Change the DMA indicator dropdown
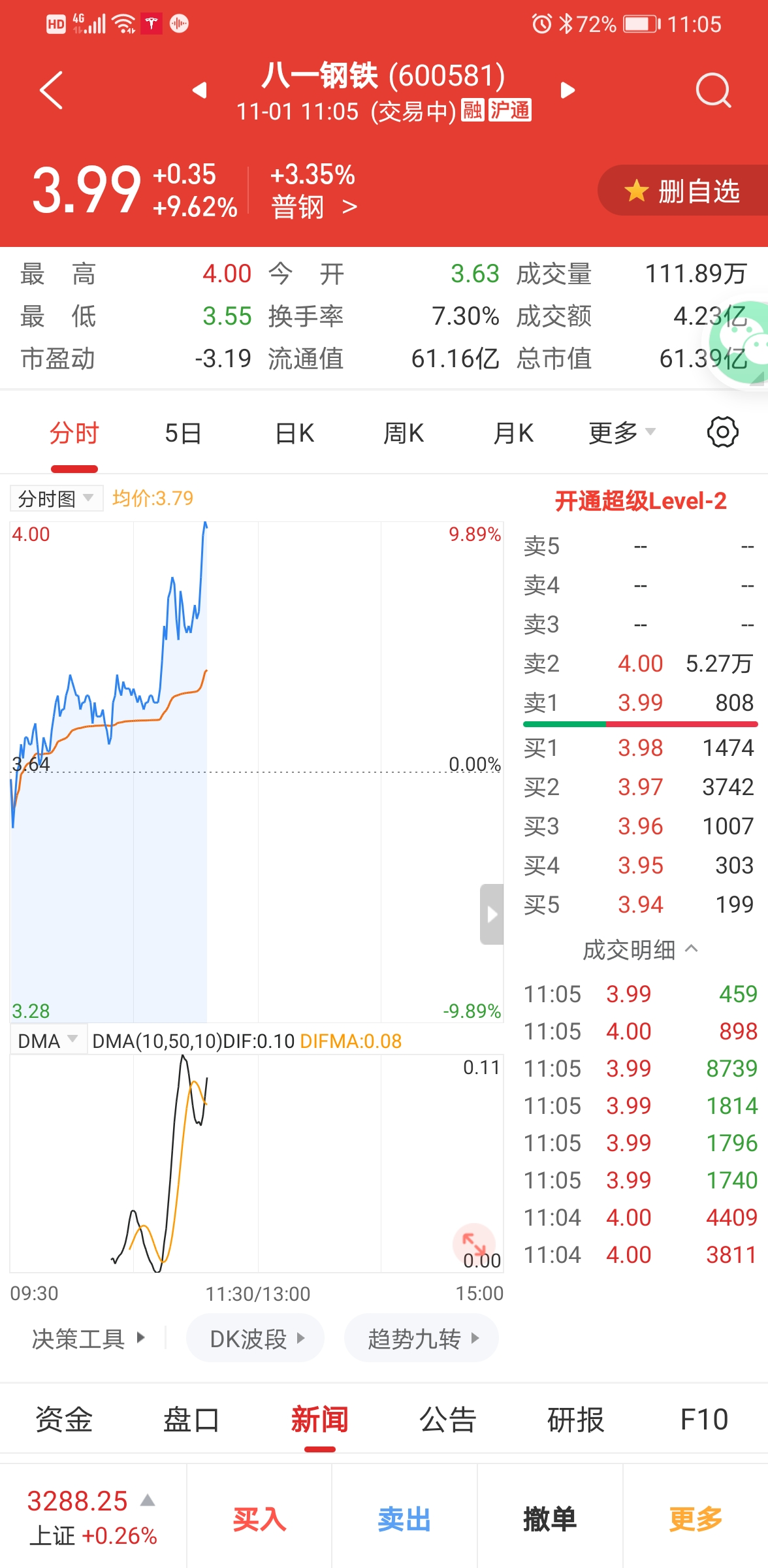The height and width of the screenshot is (1568, 768). tap(48, 1041)
